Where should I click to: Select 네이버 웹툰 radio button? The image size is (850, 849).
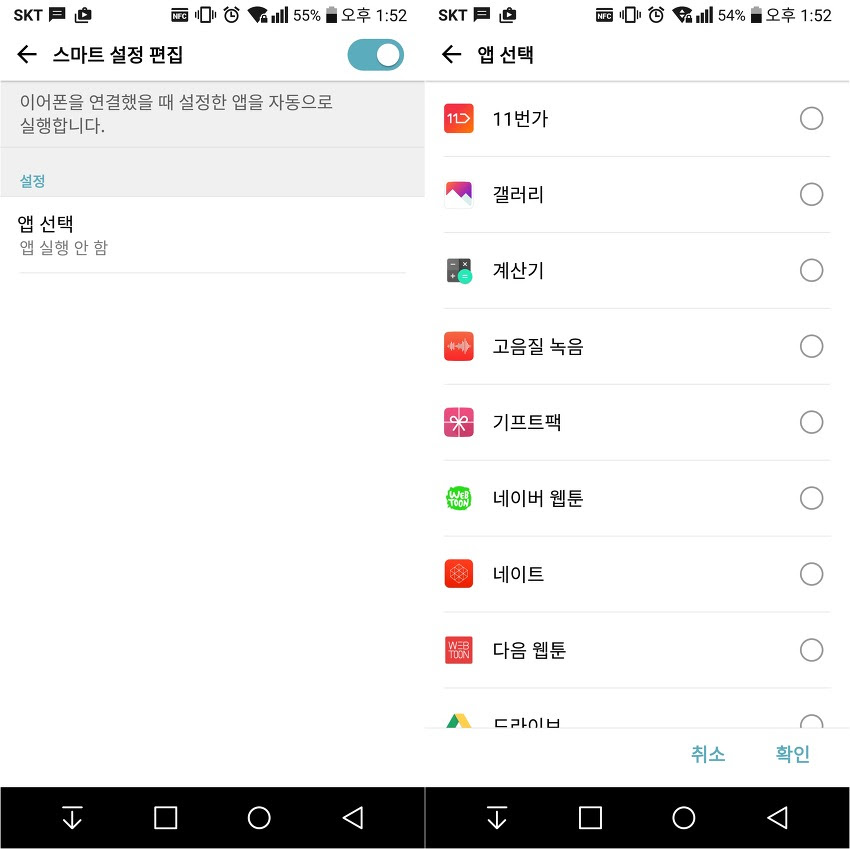point(811,498)
